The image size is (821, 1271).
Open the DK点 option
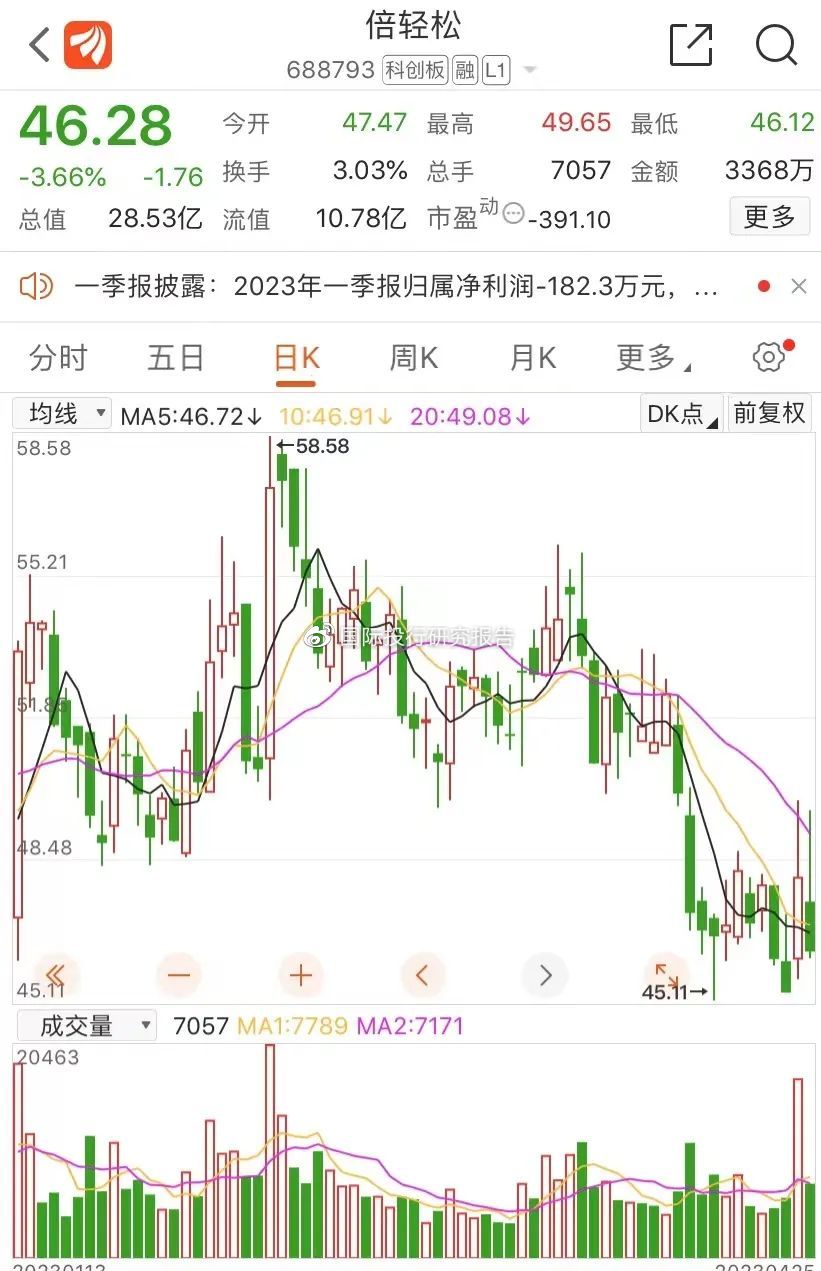point(682,414)
